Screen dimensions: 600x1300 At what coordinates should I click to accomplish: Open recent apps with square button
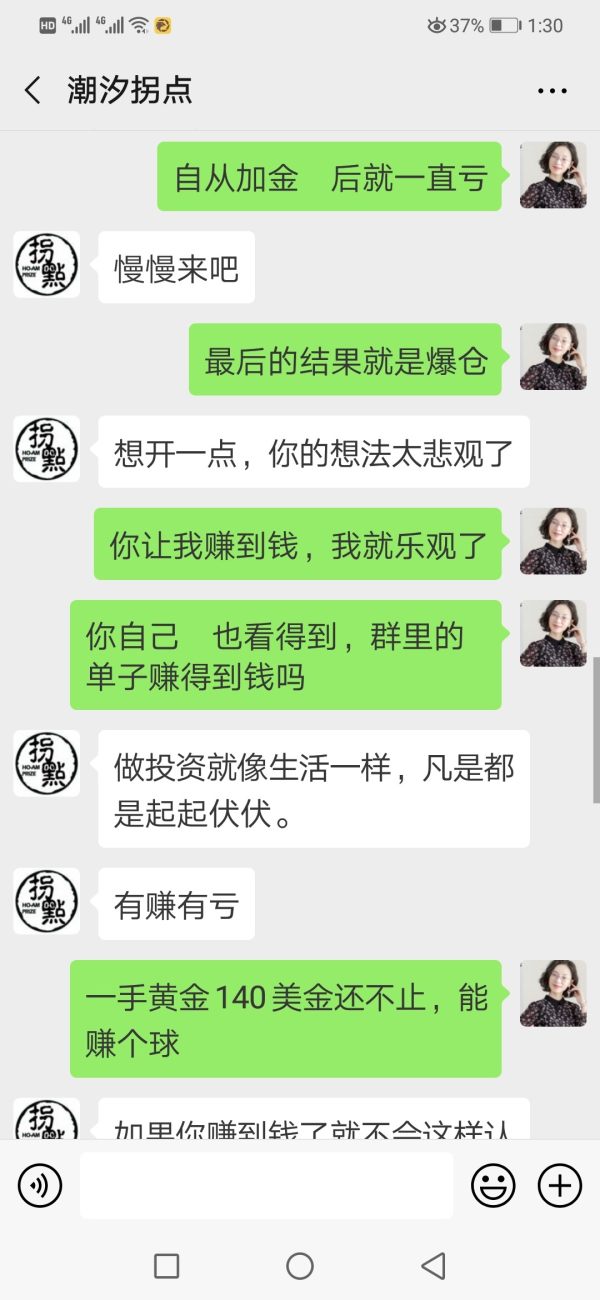pos(167,1266)
